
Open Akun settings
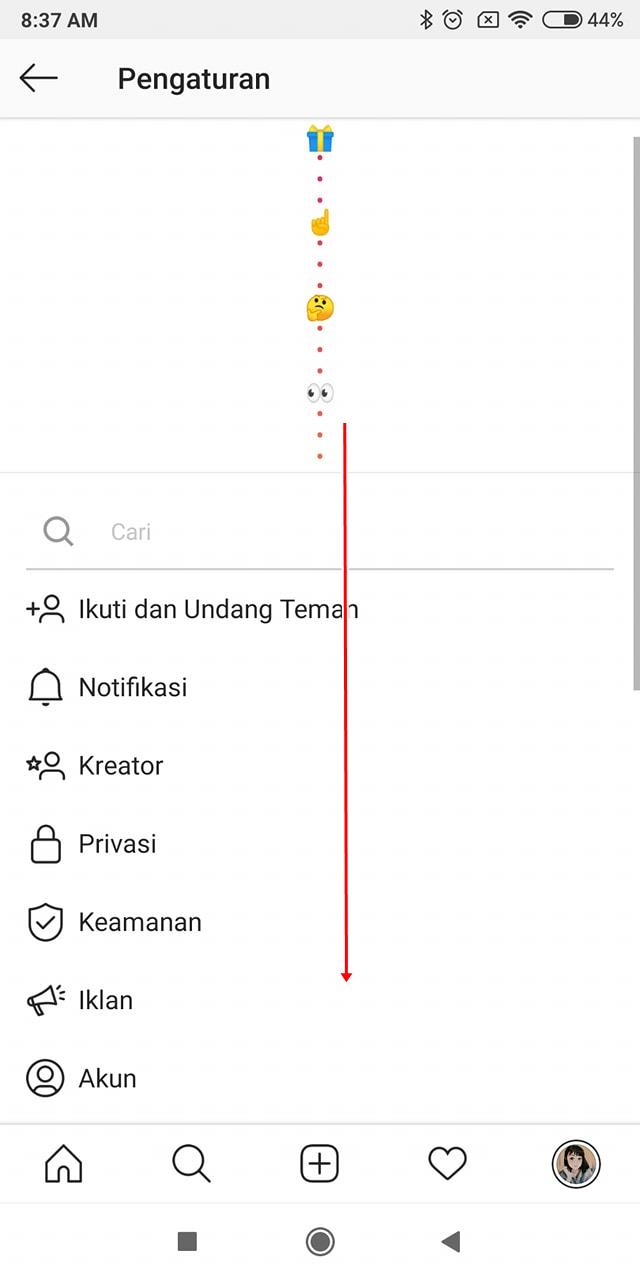coord(107,1078)
